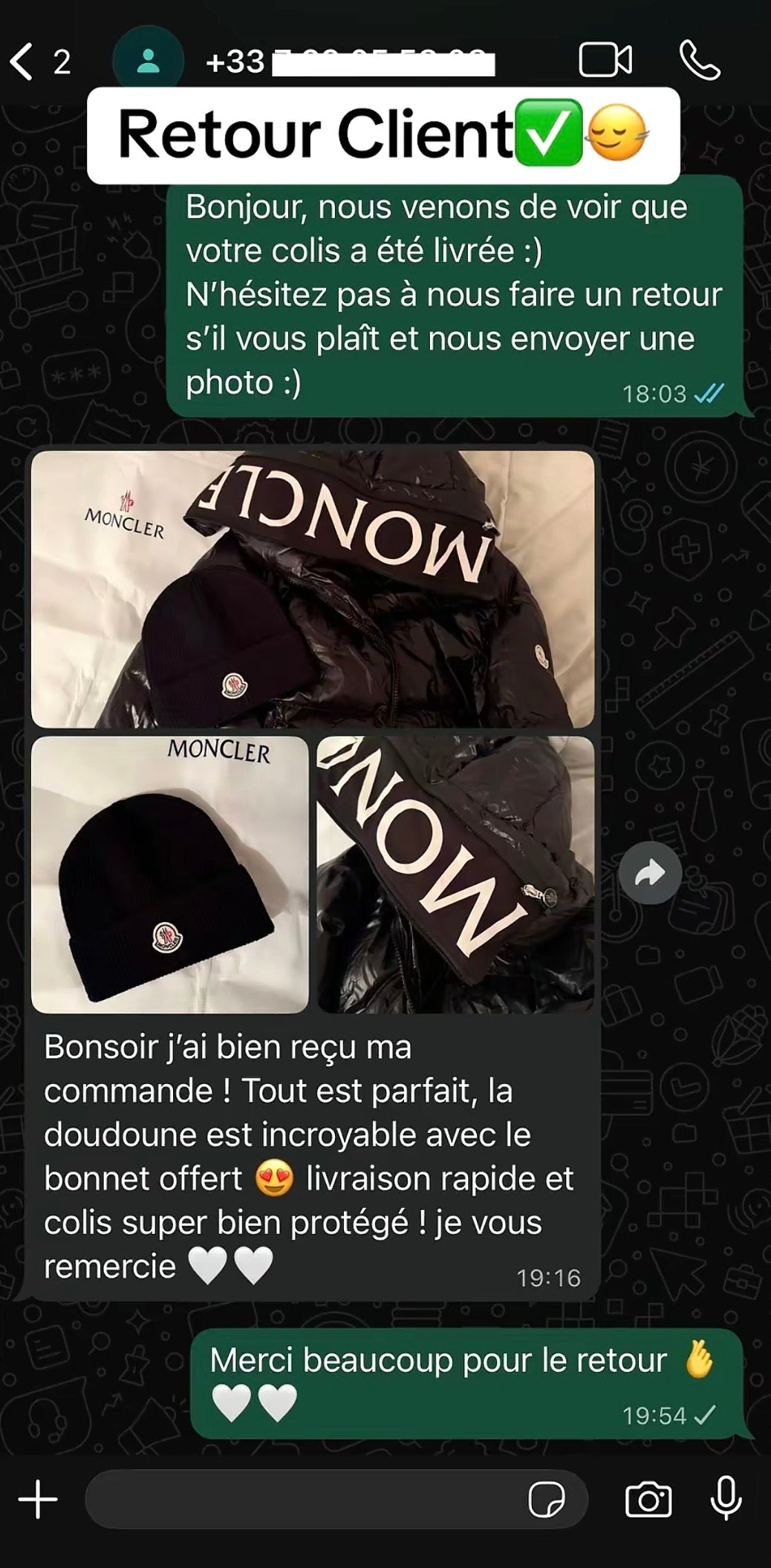Open the contact's profile avatar
The height and width of the screenshot is (1568, 771).
coord(148,62)
